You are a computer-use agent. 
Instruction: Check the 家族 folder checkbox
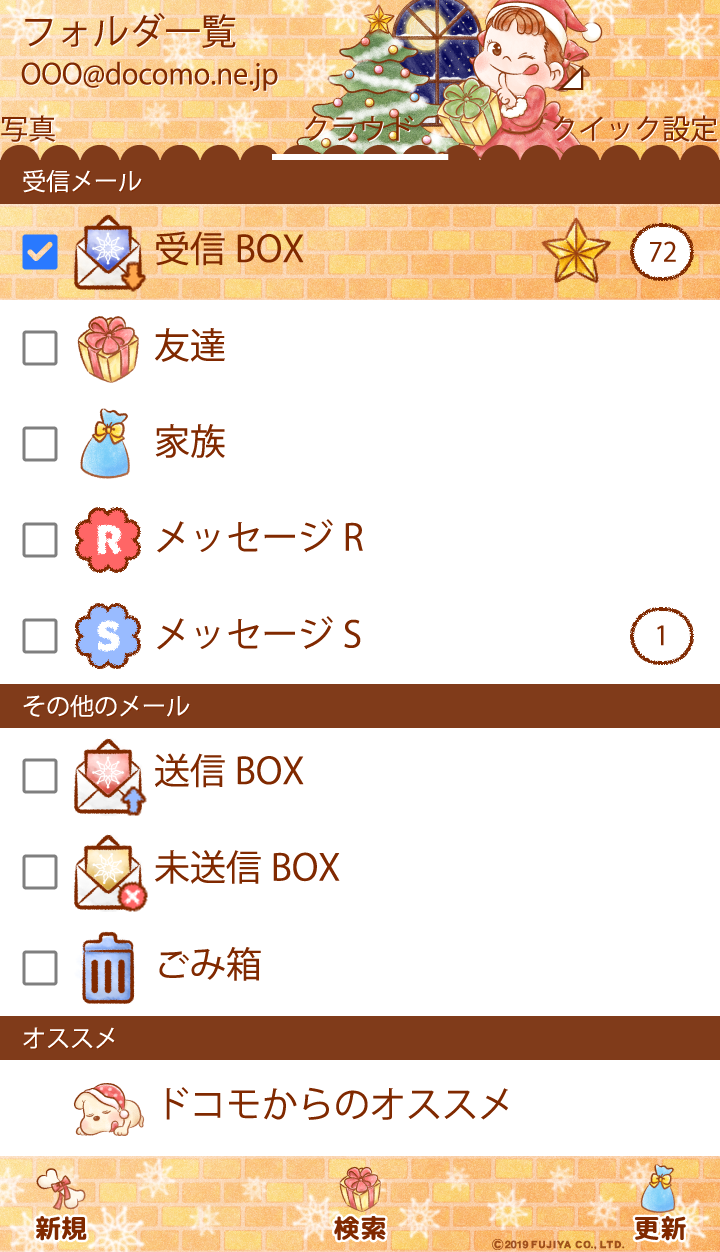tap(40, 444)
